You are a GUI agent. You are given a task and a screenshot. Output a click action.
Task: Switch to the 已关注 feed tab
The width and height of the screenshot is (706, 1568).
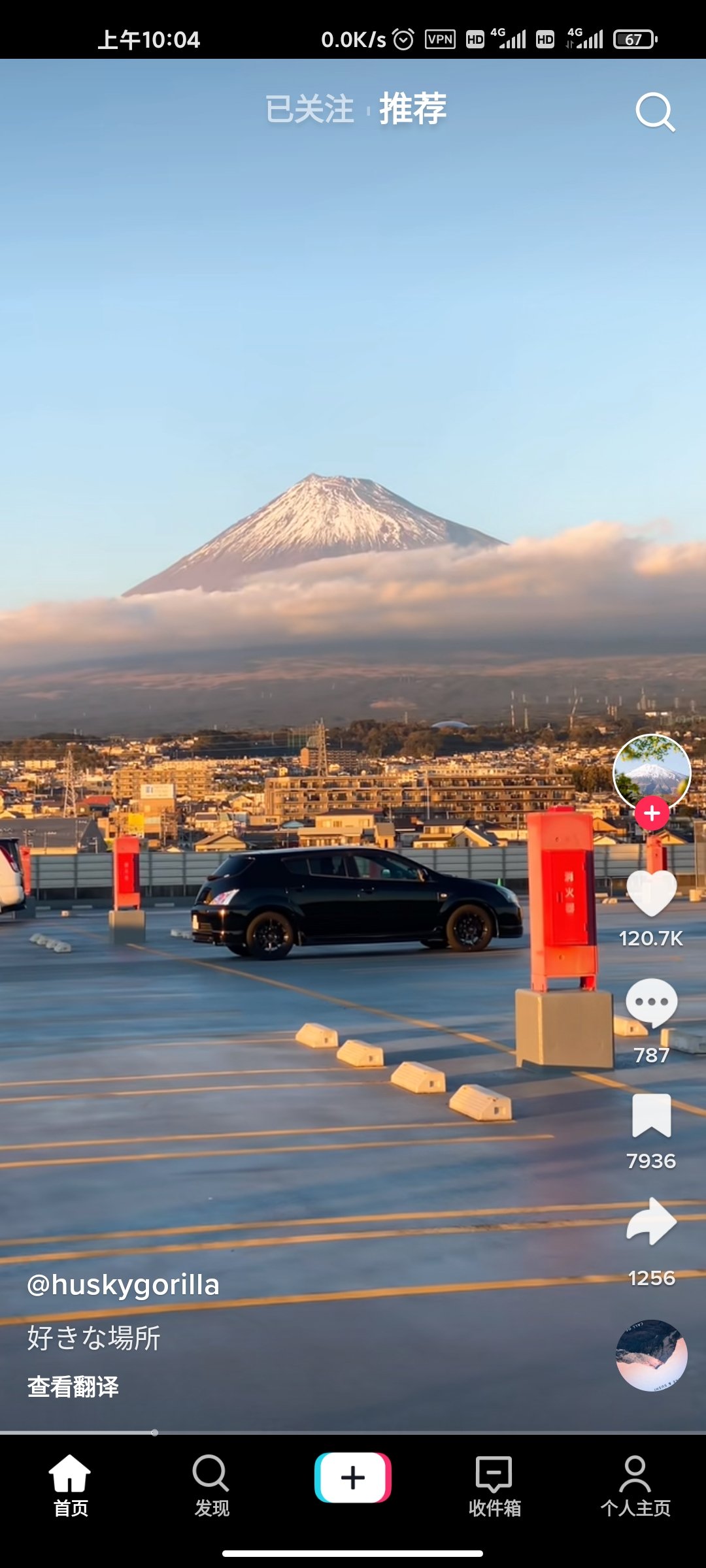click(309, 109)
